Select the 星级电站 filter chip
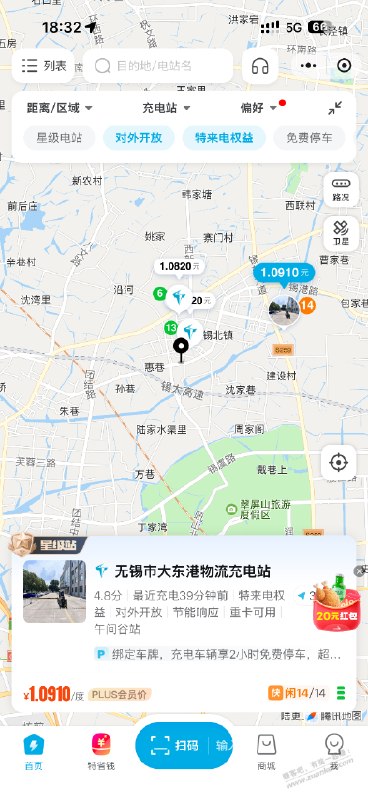 (x=59, y=138)
